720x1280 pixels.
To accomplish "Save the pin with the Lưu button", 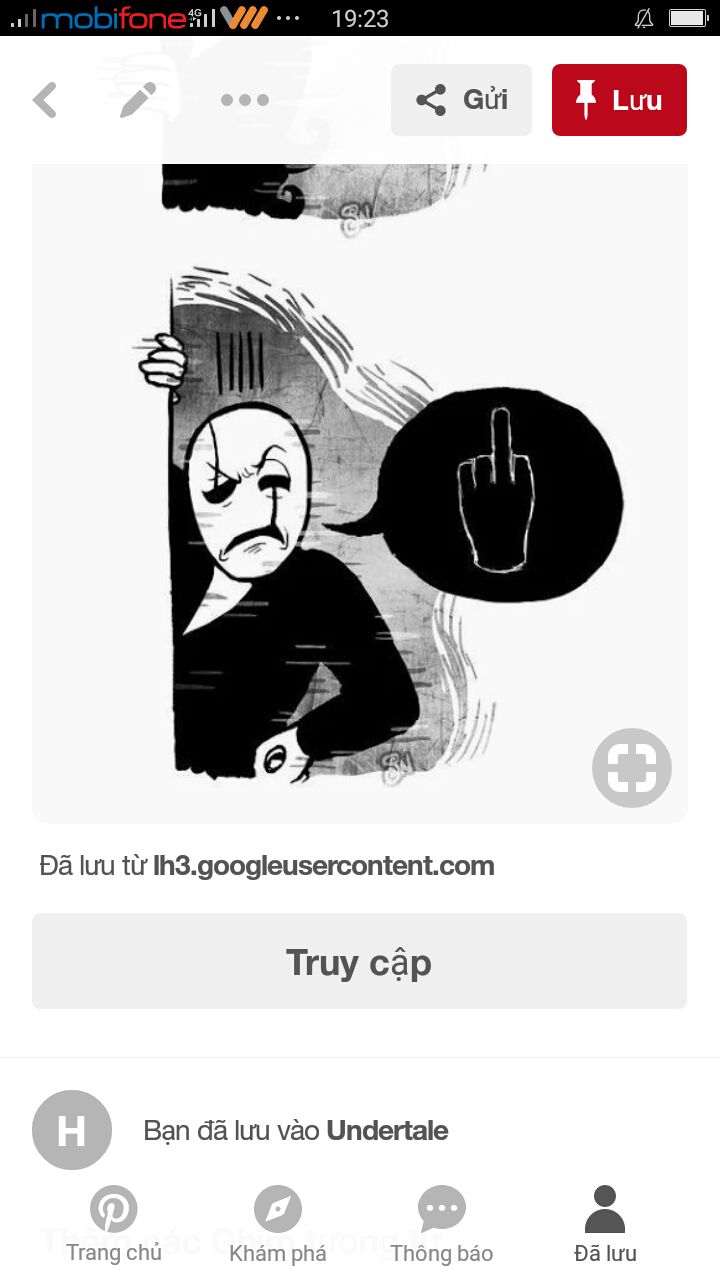I will (619, 100).
